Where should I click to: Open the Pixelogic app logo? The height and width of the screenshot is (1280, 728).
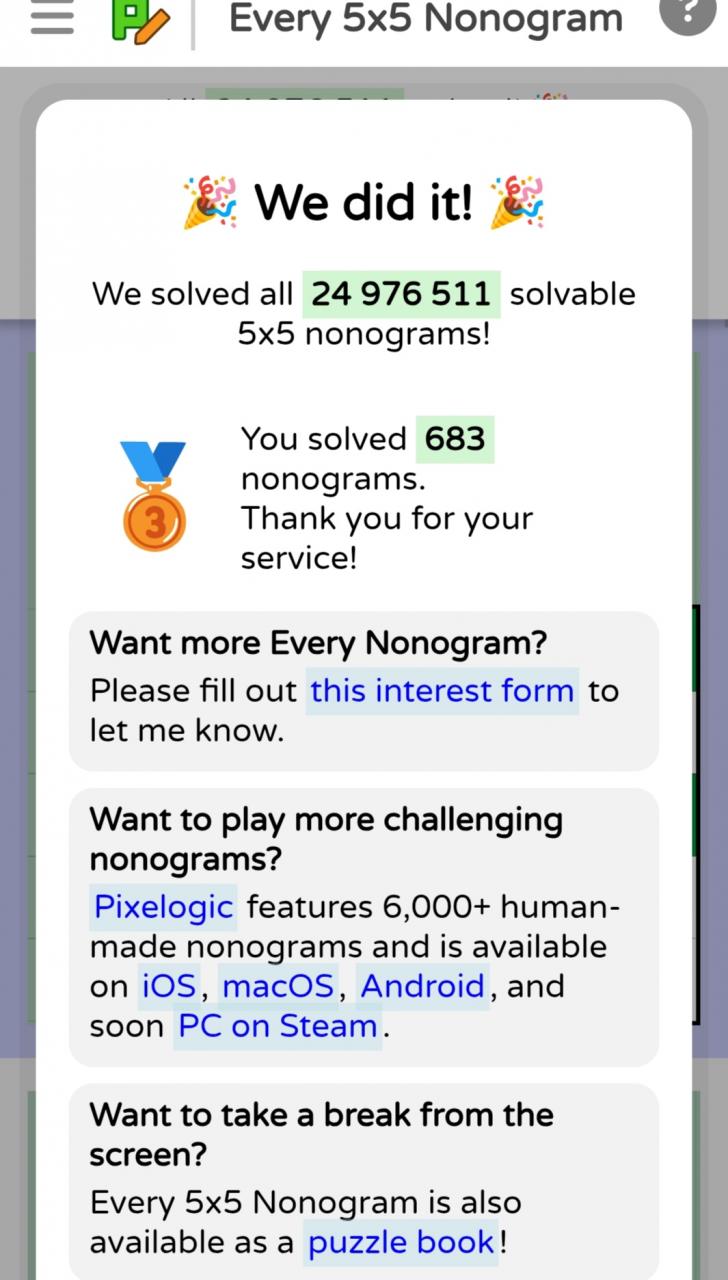coord(140,20)
